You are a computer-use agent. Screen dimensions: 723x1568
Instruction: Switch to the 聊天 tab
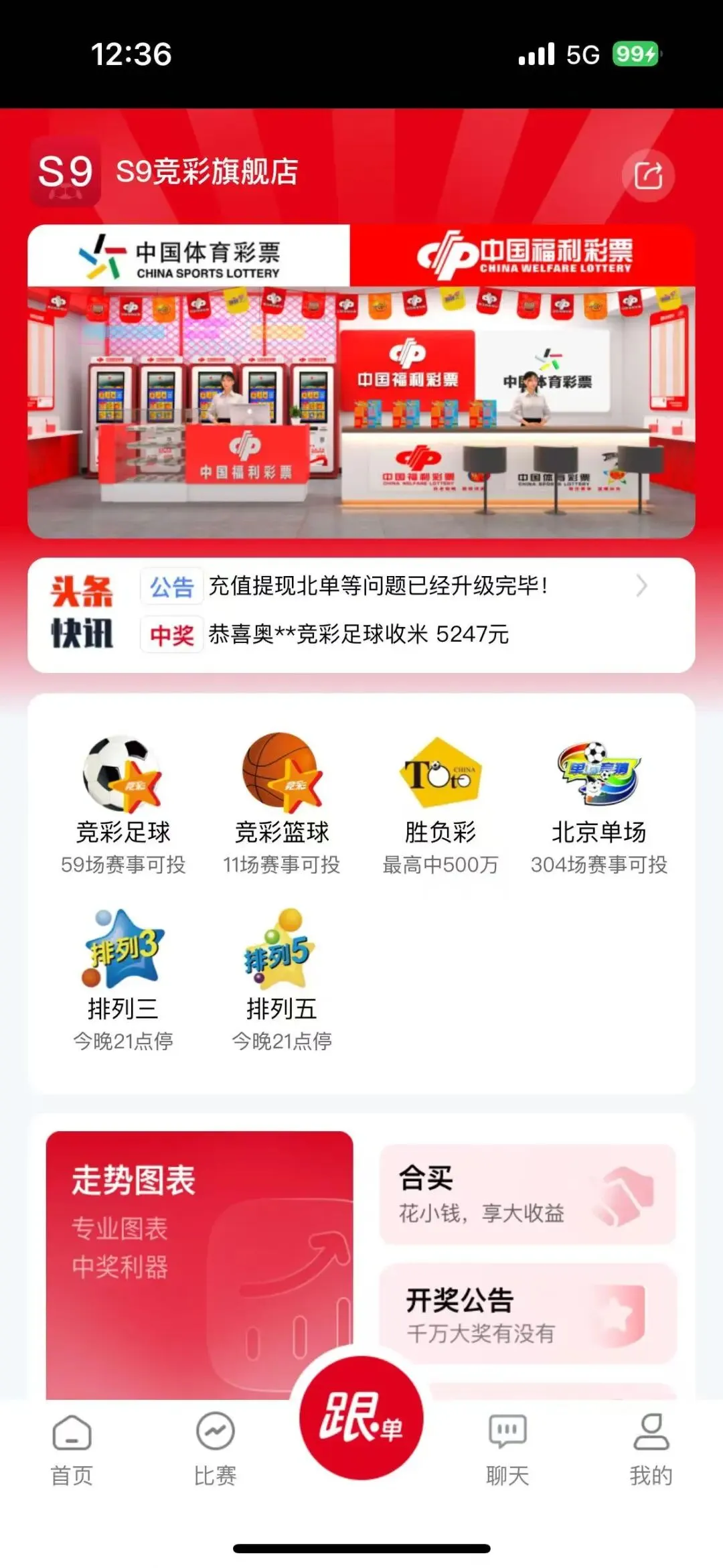pos(507,1450)
